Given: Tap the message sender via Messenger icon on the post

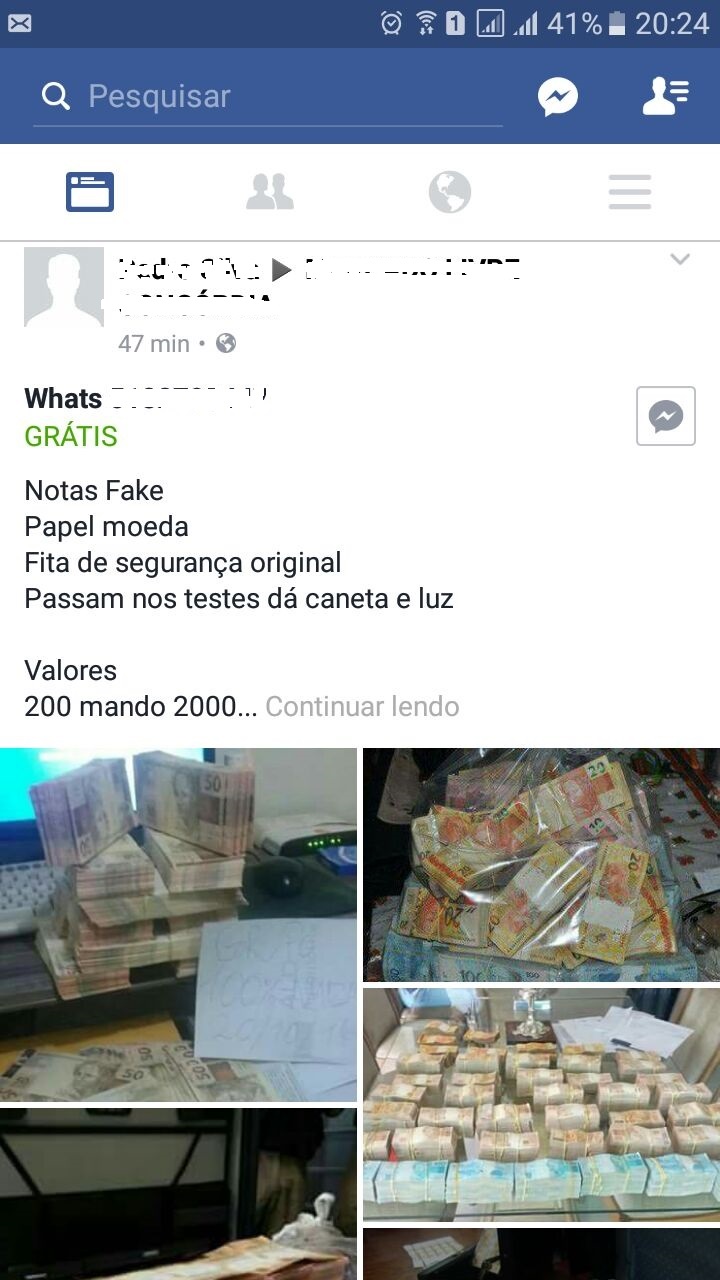Looking at the screenshot, I should [665, 416].
